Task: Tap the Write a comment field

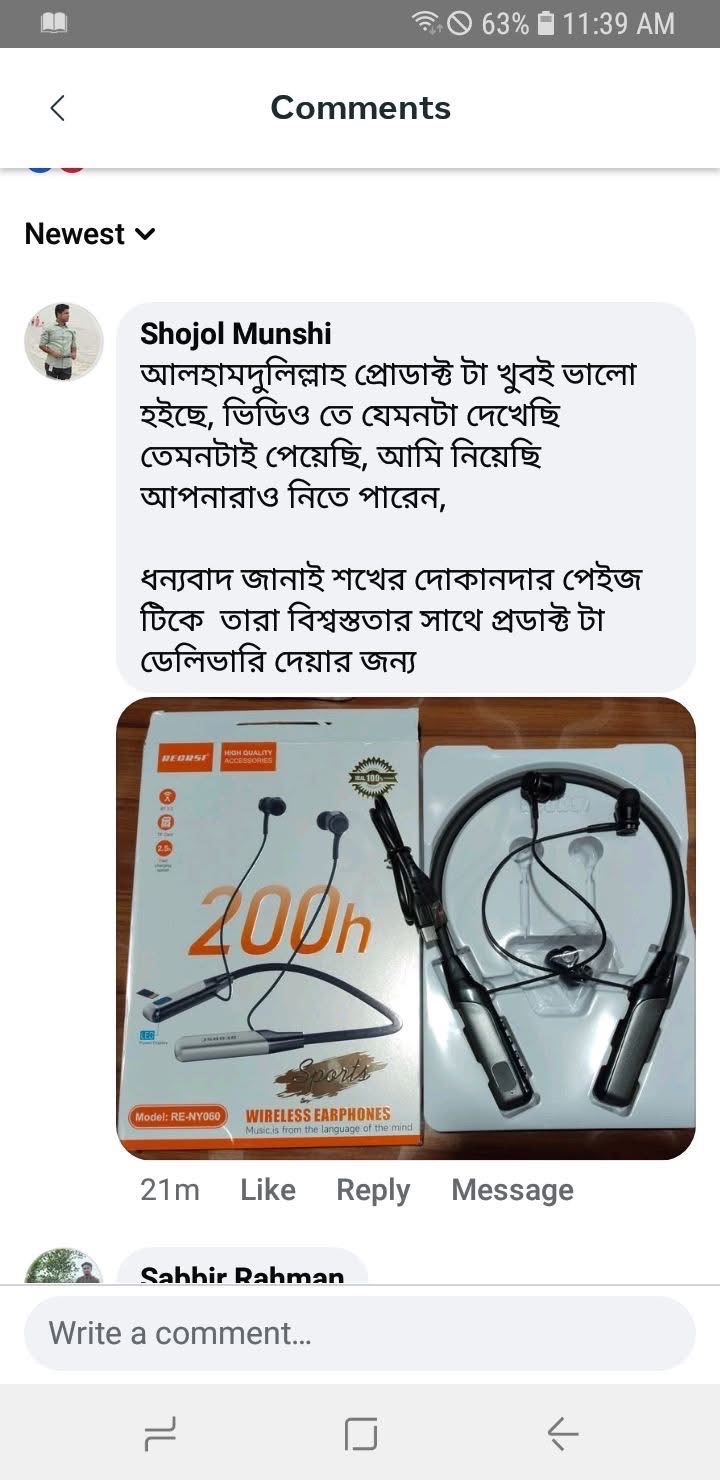Action: 360,1333
